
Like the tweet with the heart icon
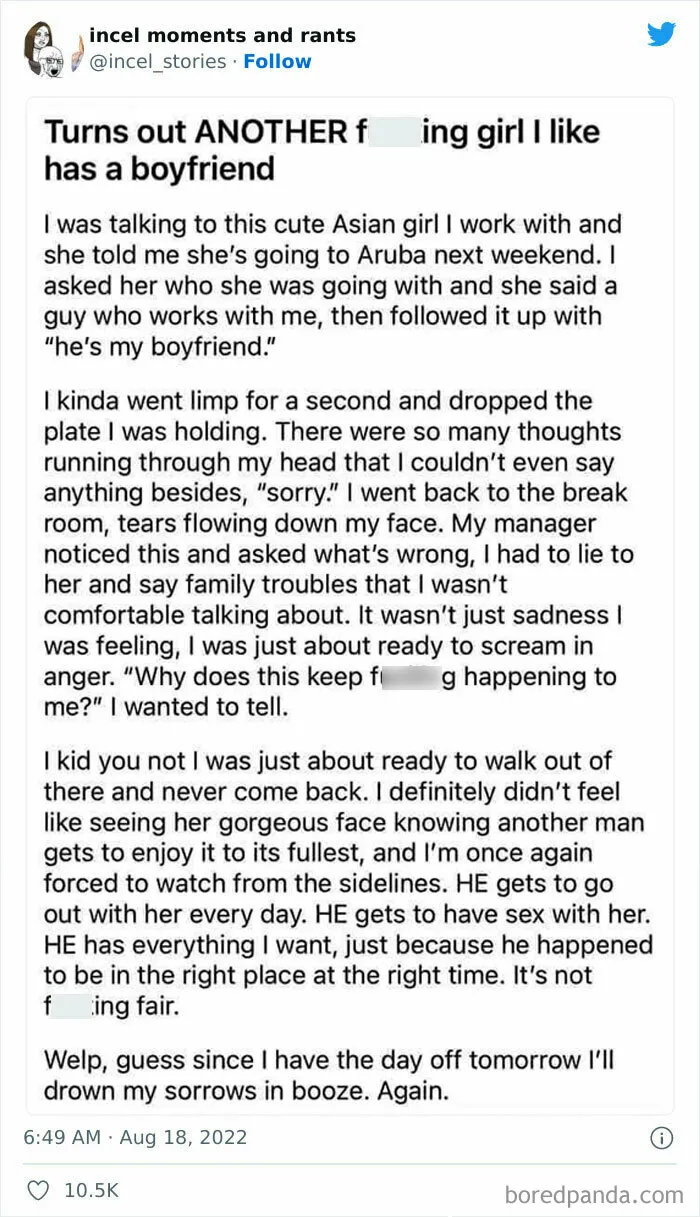(x=39, y=1190)
